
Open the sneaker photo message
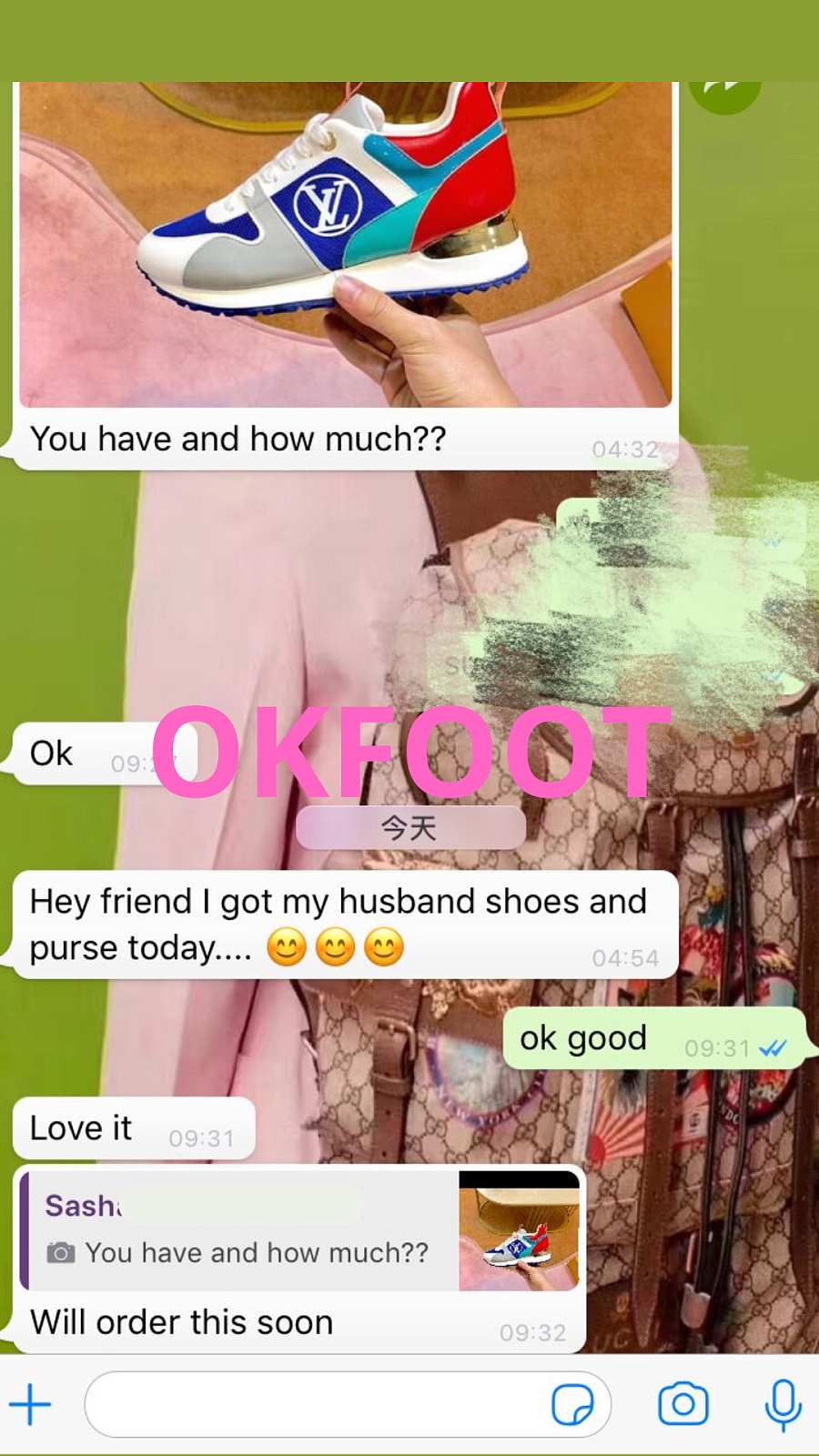coord(346,246)
